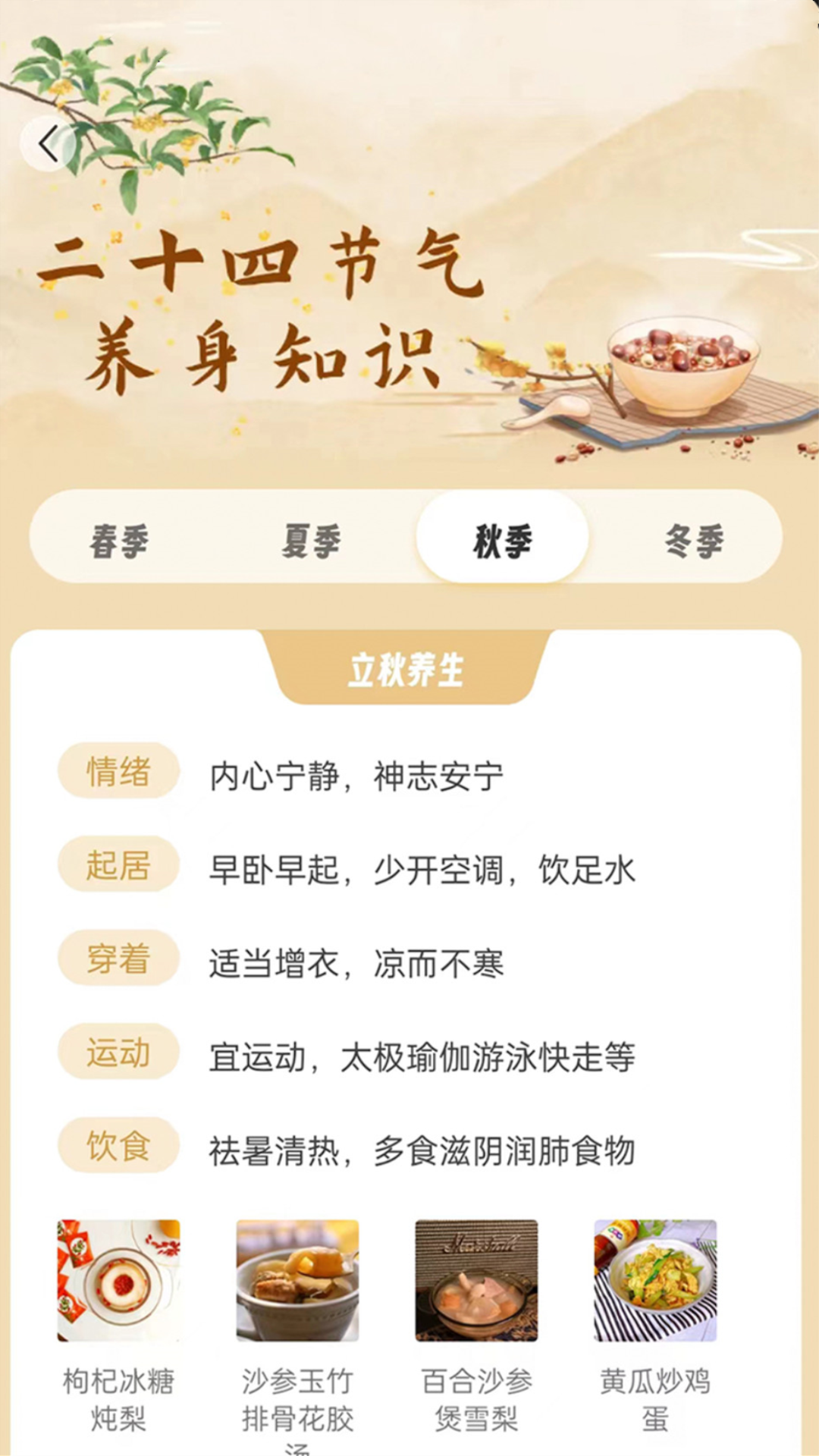View the 百合沙参煲雪梨 recipe image
The image size is (819, 1456).
click(476, 1284)
